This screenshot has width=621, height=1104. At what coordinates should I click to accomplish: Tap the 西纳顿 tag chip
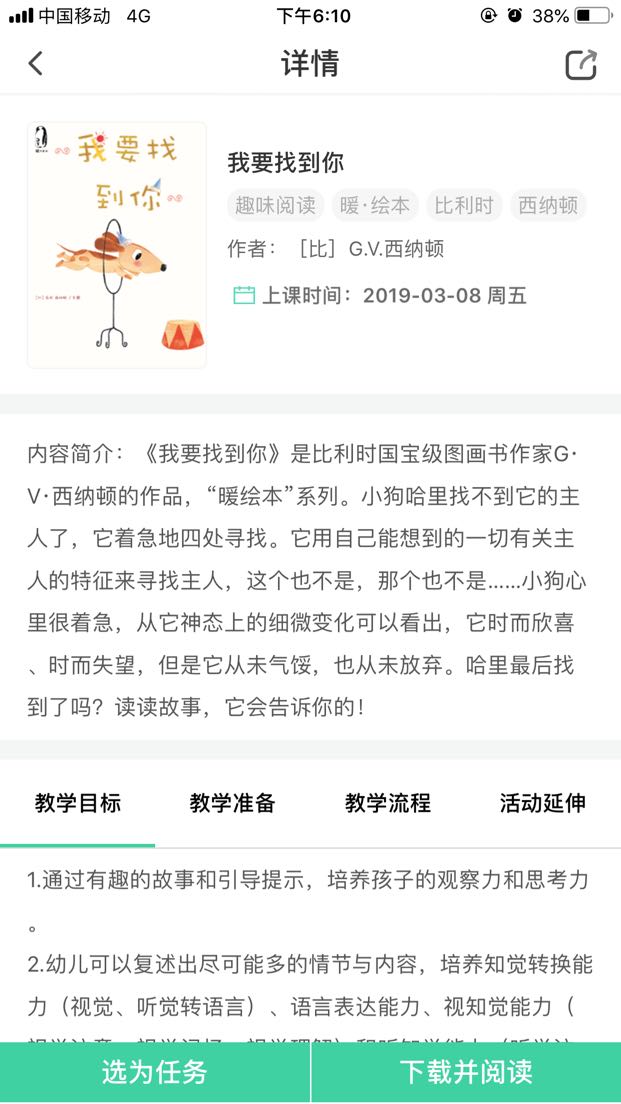548,206
